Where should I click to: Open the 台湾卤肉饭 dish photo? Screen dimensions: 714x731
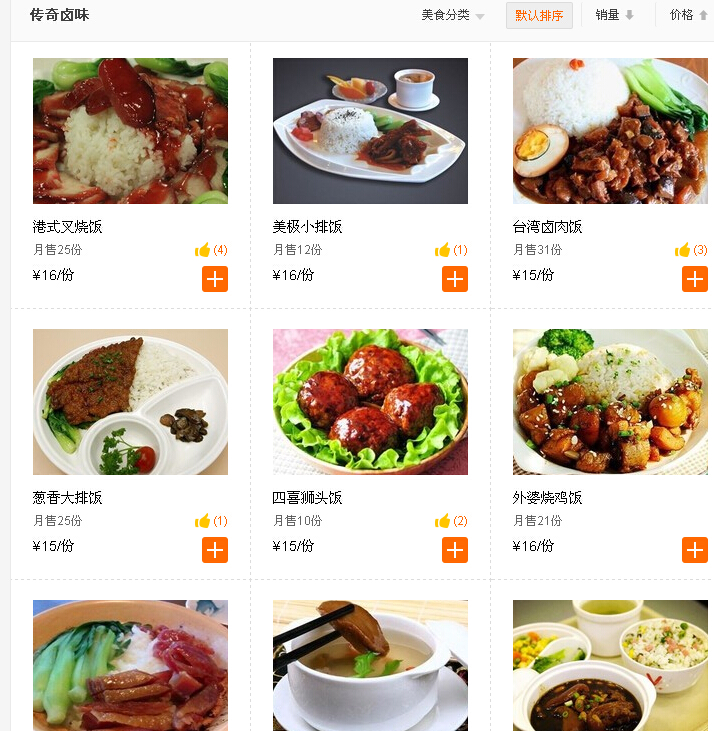[610, 131]
